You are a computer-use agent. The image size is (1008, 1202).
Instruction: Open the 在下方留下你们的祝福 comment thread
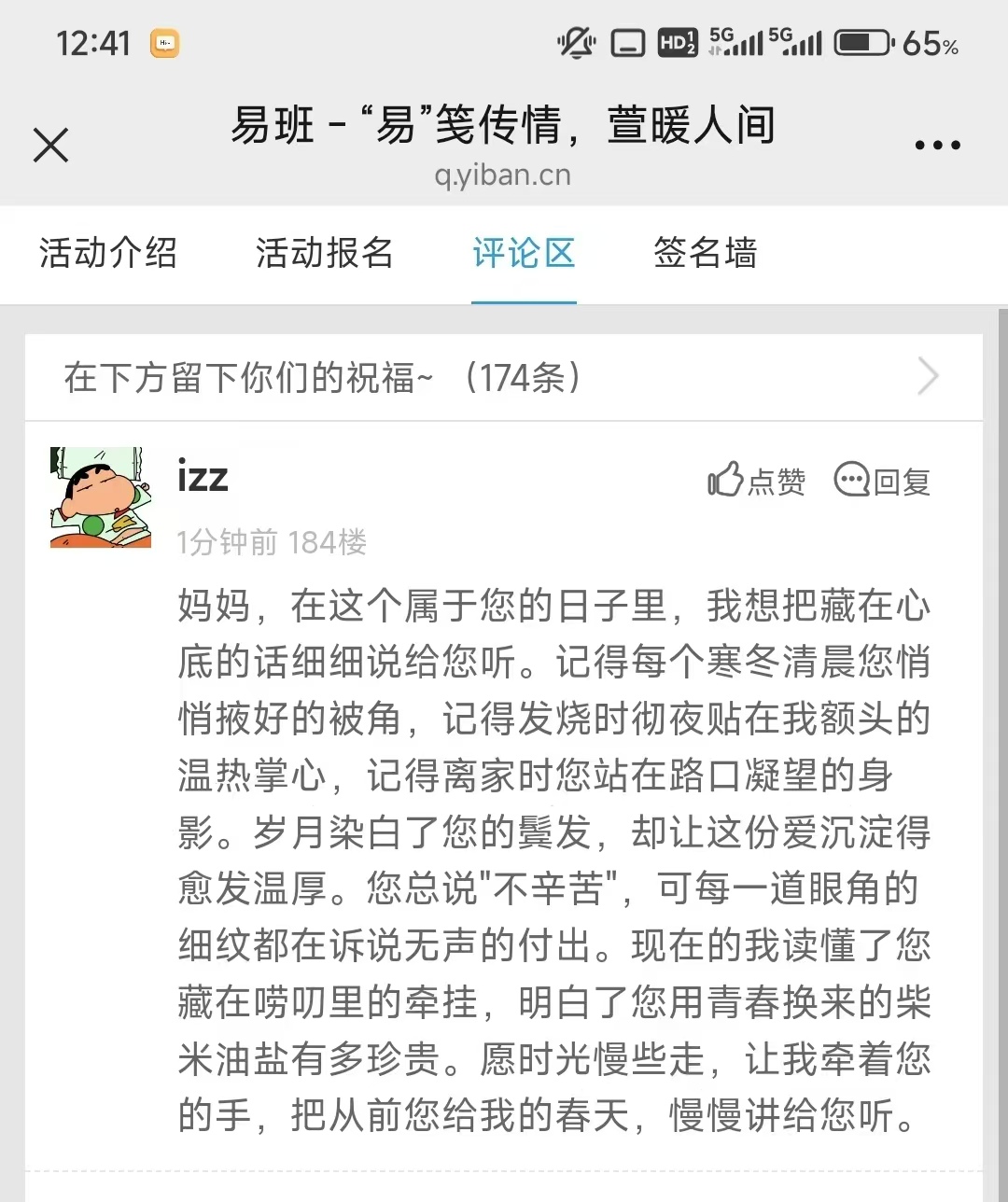(504, 378)
